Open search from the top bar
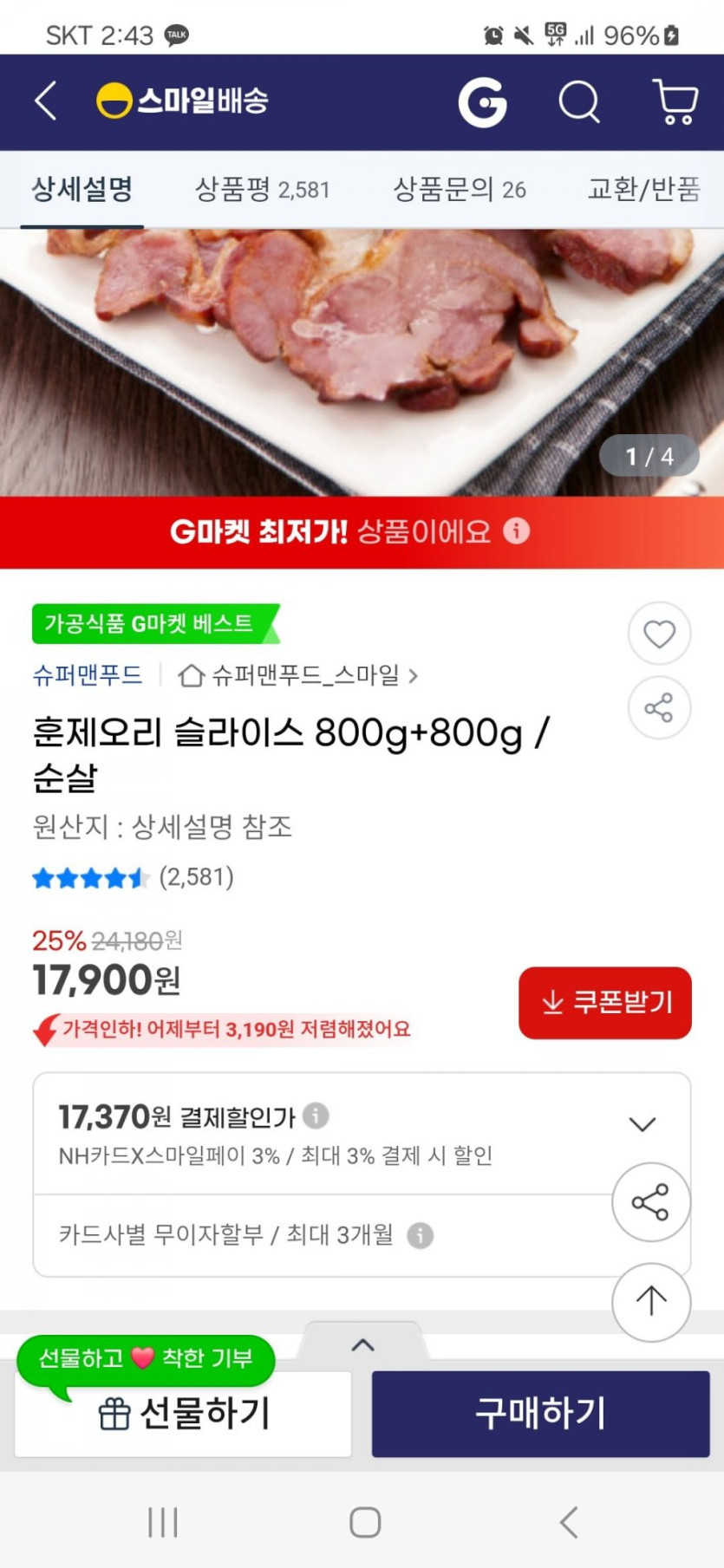 [x=578, y=102]
